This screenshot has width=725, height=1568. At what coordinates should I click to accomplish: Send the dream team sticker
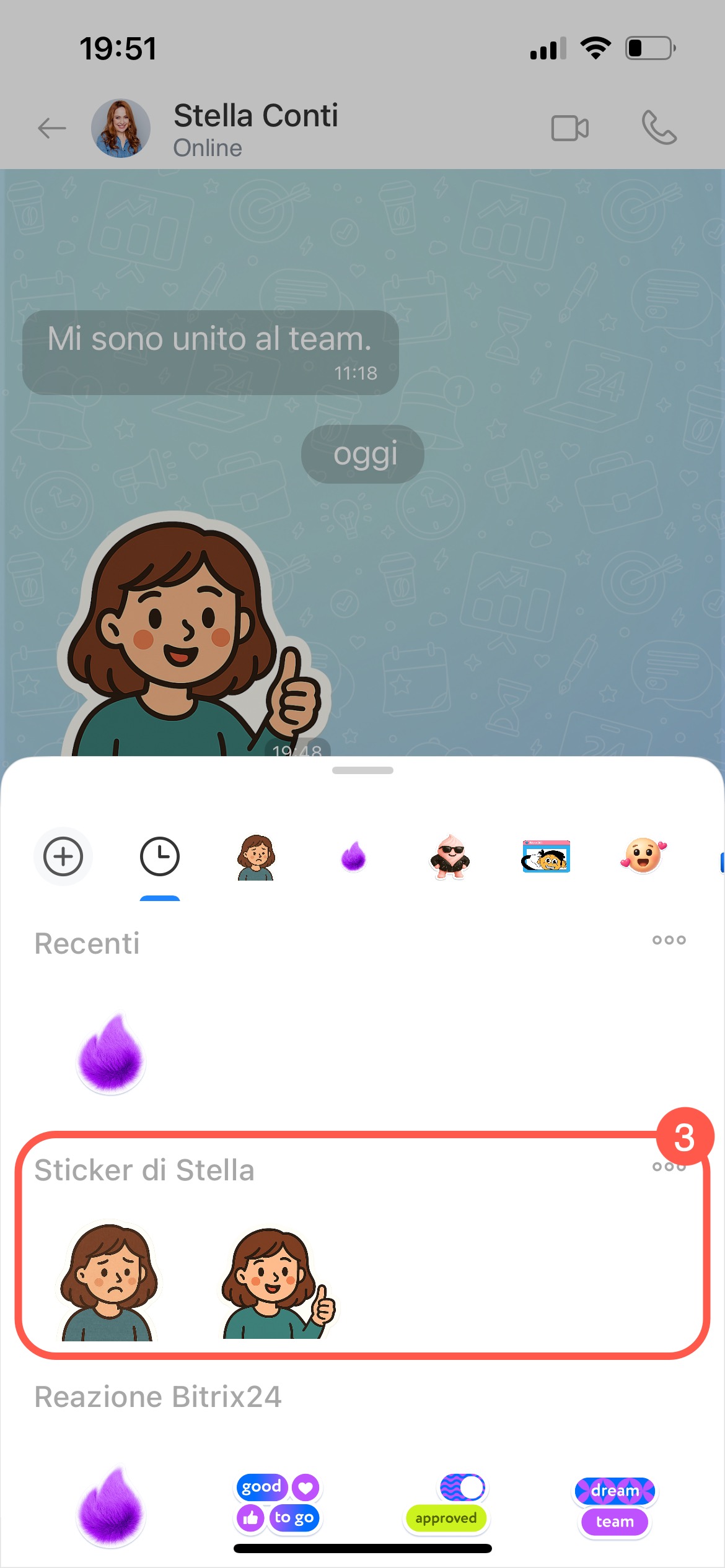click(615, 1505)
